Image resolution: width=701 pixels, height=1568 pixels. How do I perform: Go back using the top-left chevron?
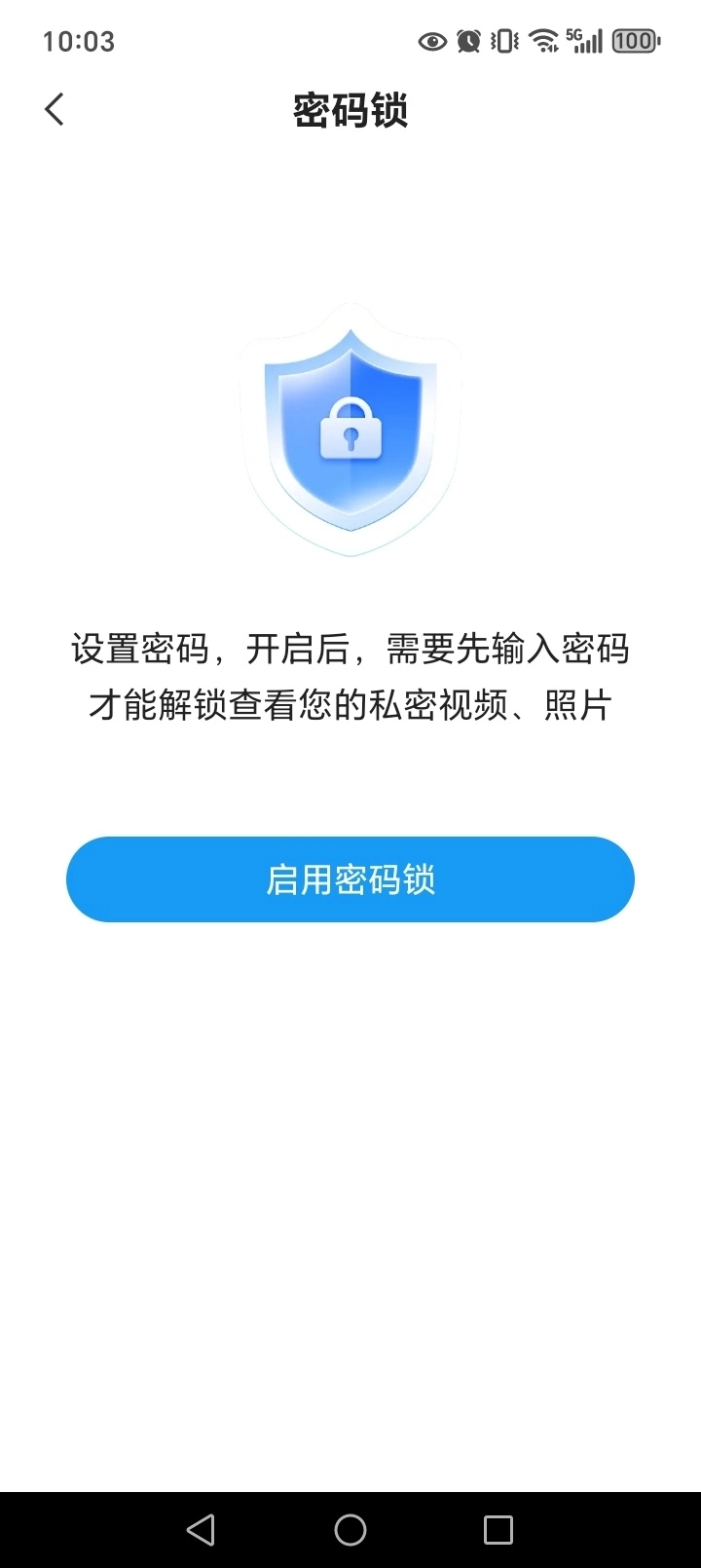click(x=54, y=109)
